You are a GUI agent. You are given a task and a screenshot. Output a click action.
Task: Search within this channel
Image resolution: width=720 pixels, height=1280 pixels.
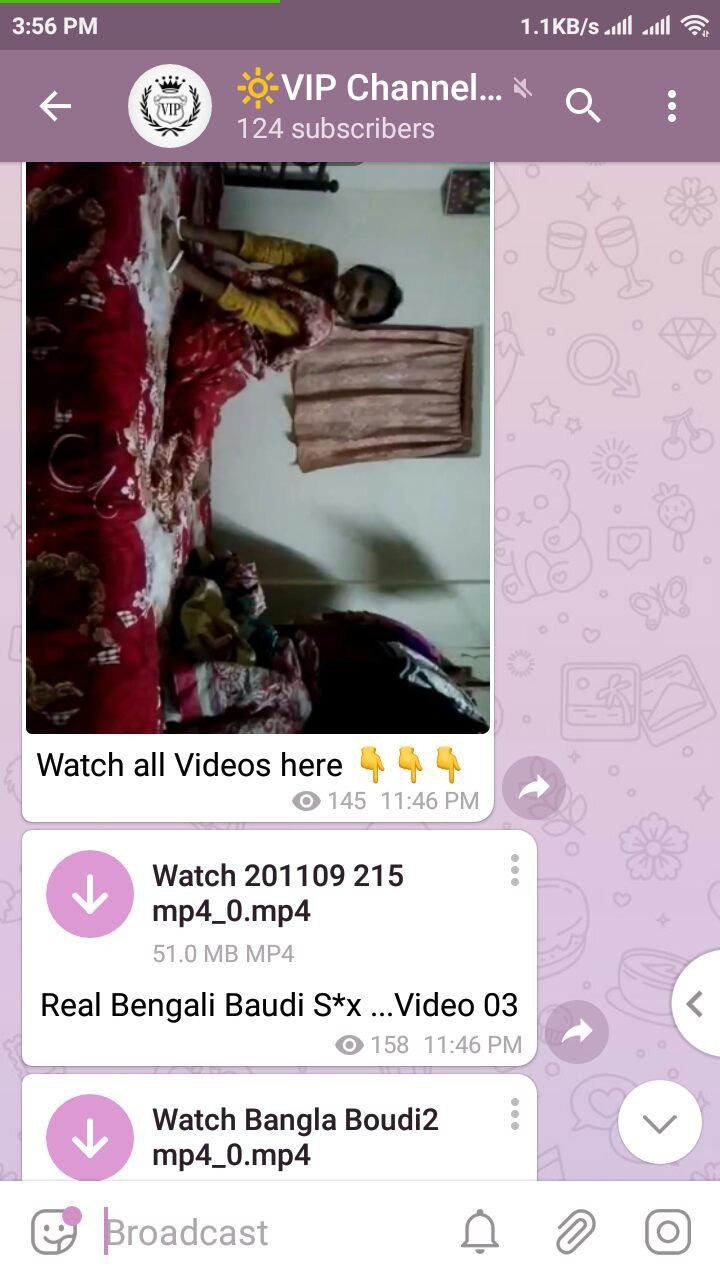tap(583, 105)
